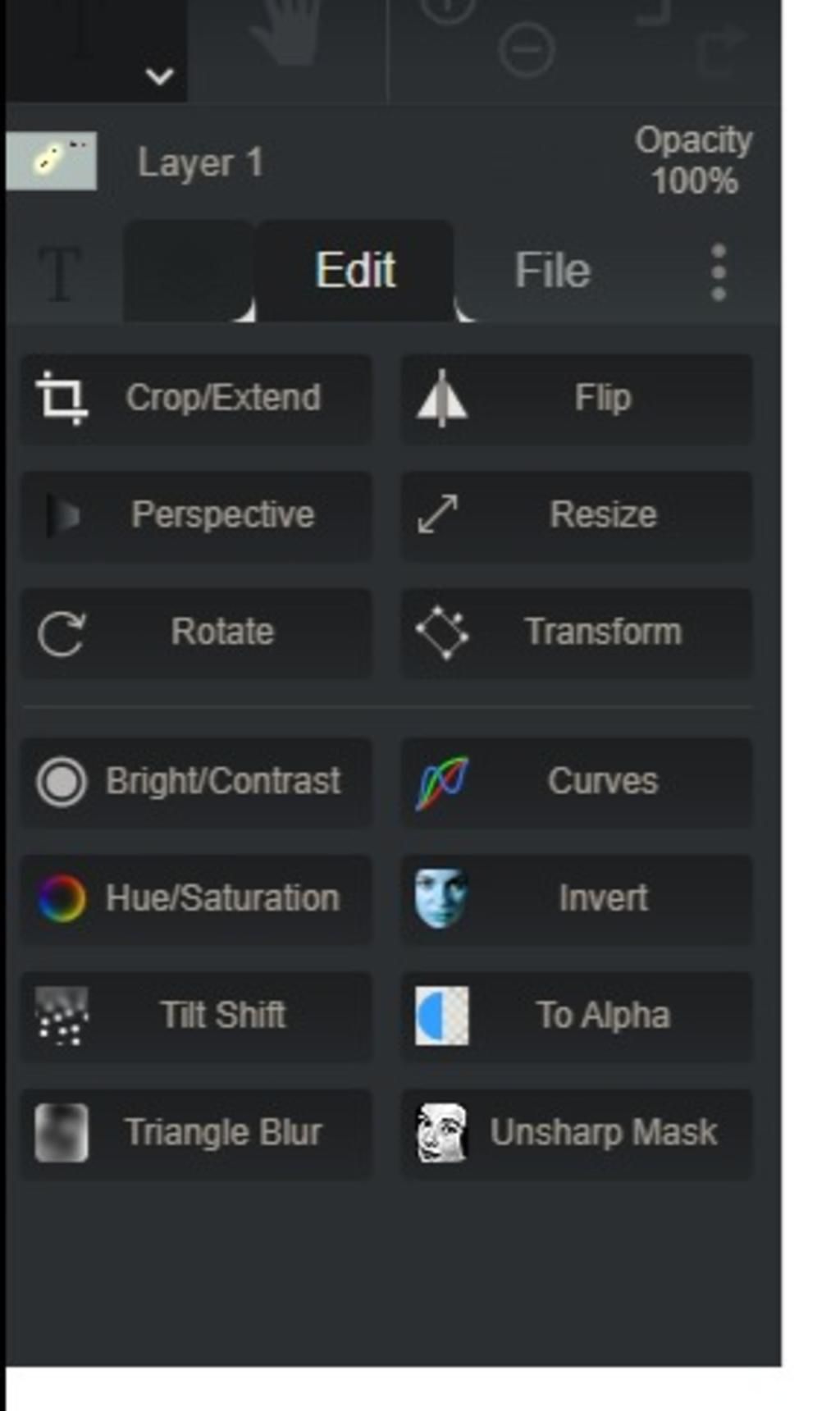Apply Triangle Blur
Viewport: 840px width, 1411px height.
[x=195, y=1134]
